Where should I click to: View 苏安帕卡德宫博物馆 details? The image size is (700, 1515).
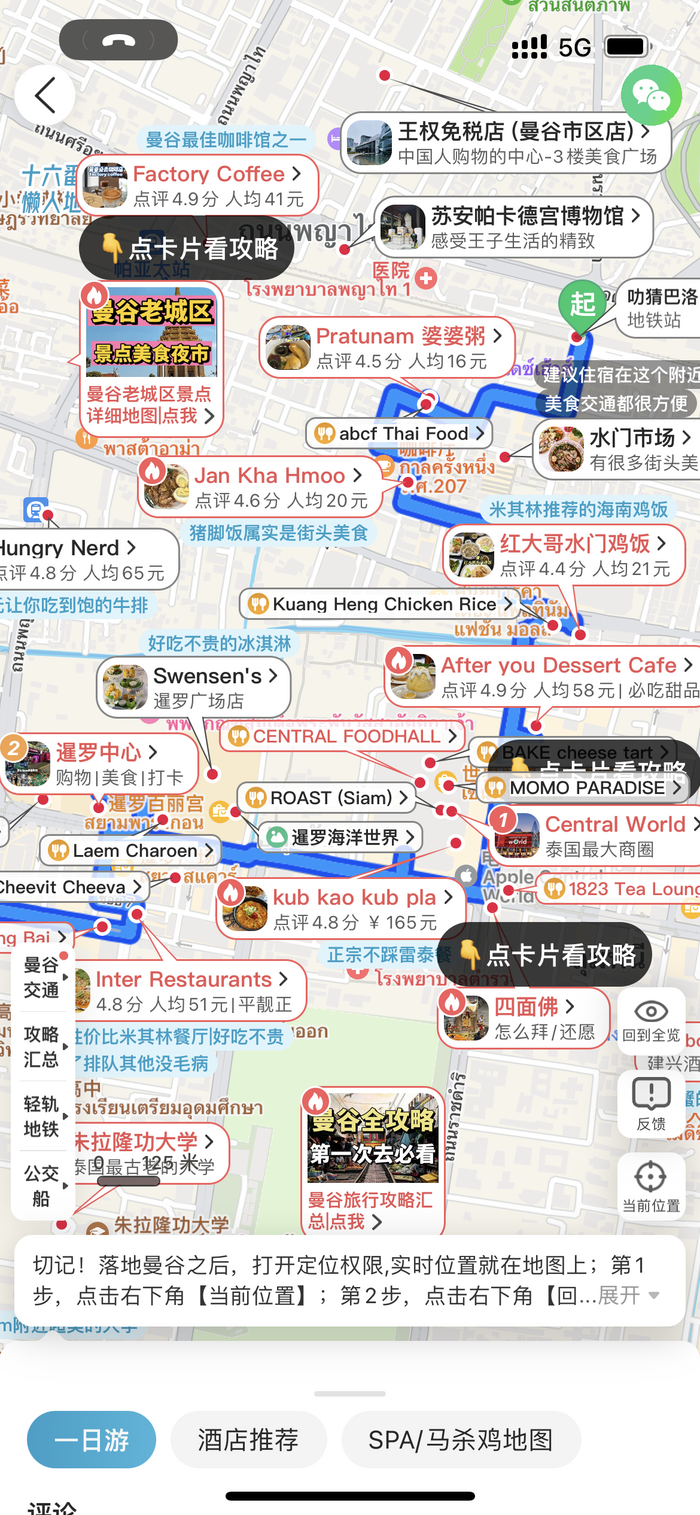click(515, 227)
